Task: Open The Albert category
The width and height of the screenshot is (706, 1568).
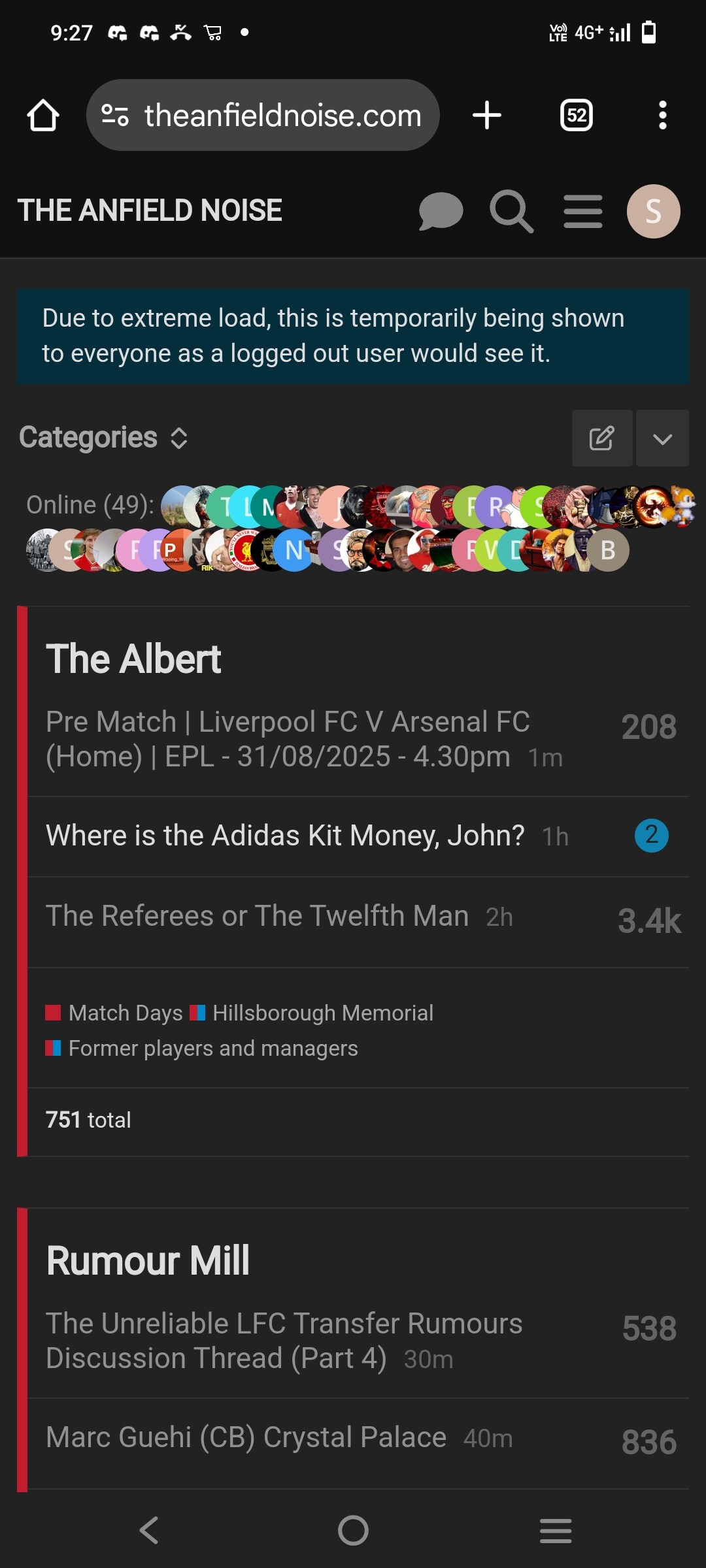Action: (133, 659)
